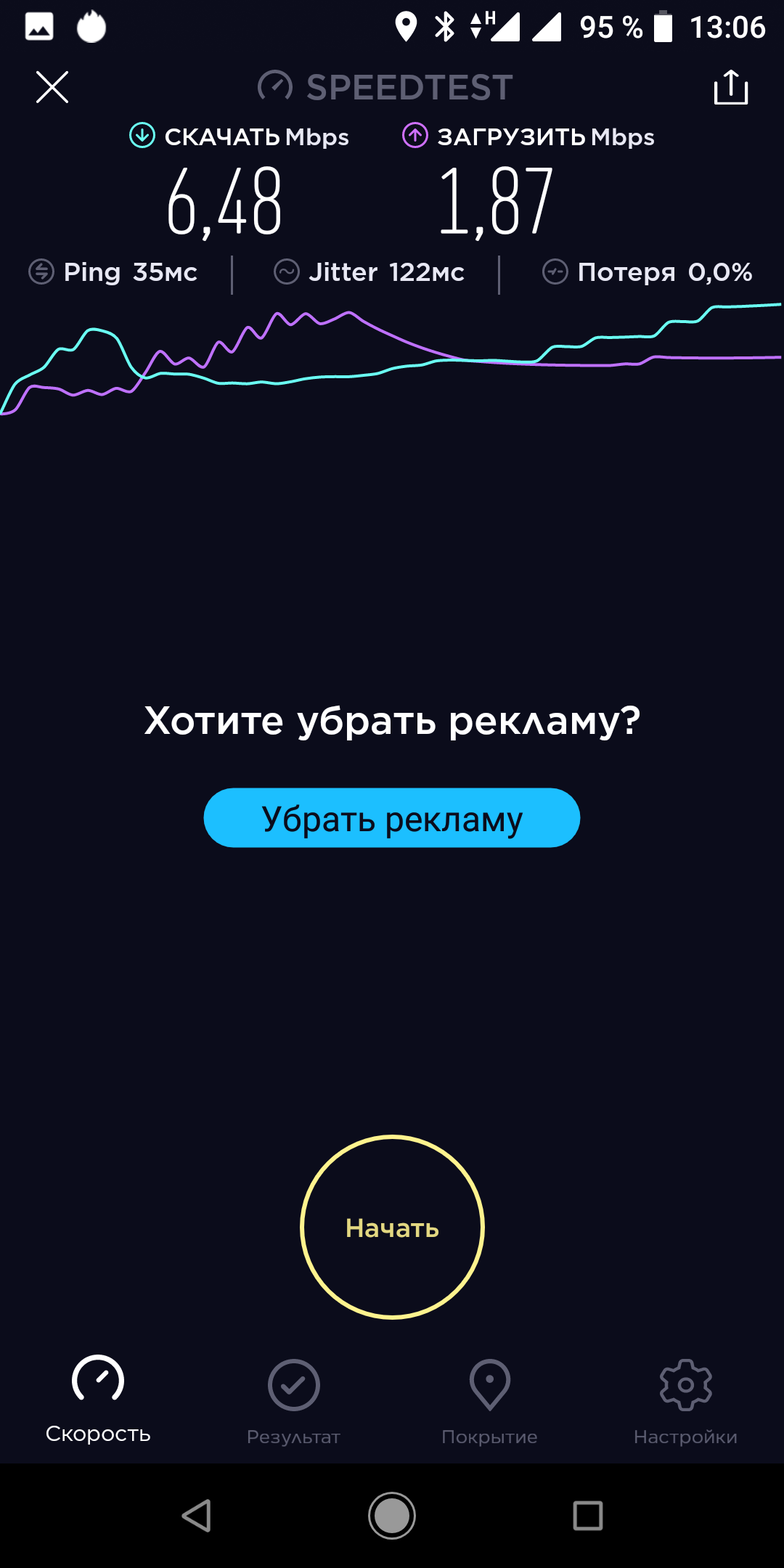Go back using system navigation
This screenshot has width=784, height=1568.
point(196,1516)
